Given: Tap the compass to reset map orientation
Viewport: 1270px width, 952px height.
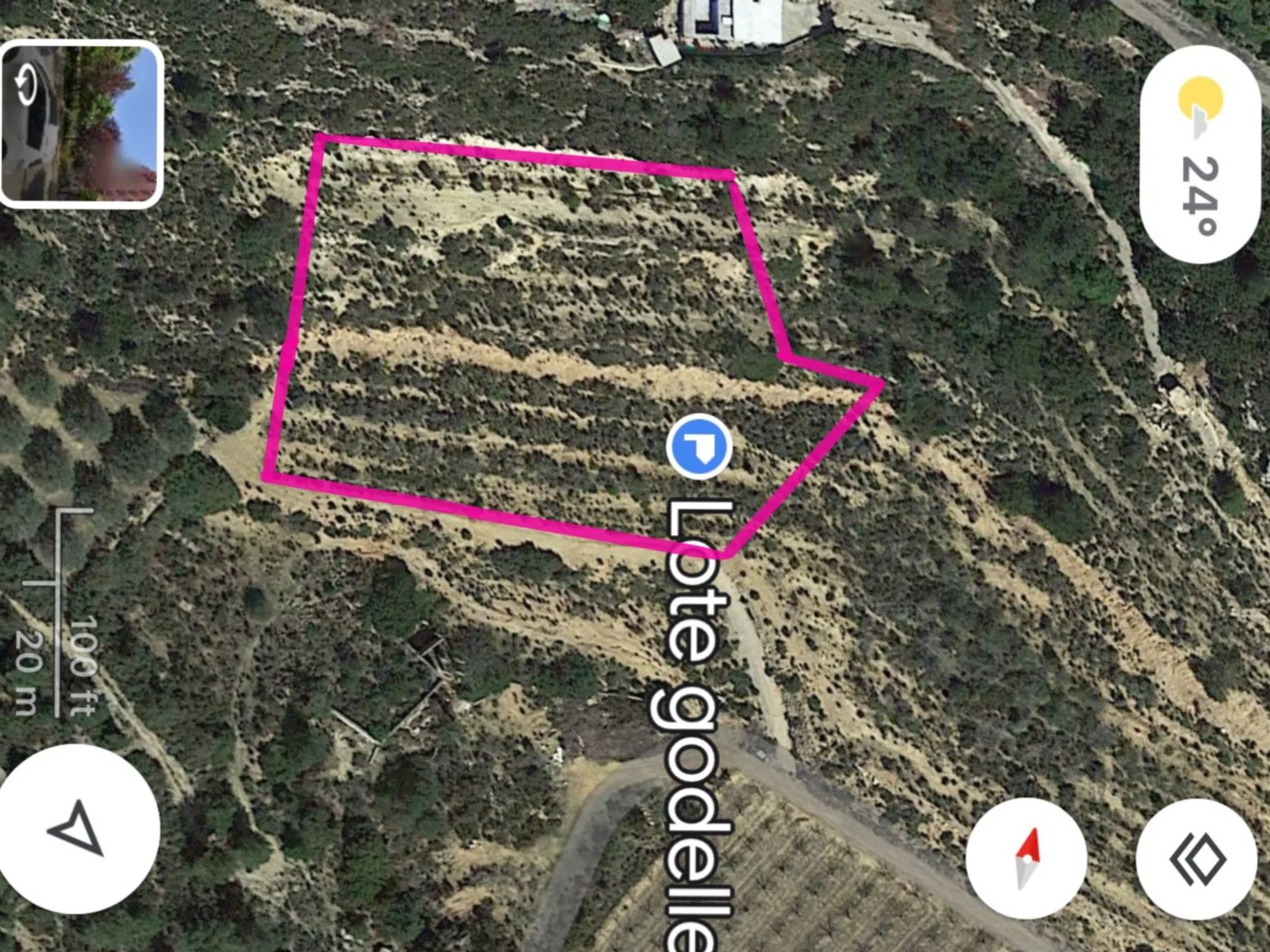Looking at the screenshot, I should [1026, 859].
